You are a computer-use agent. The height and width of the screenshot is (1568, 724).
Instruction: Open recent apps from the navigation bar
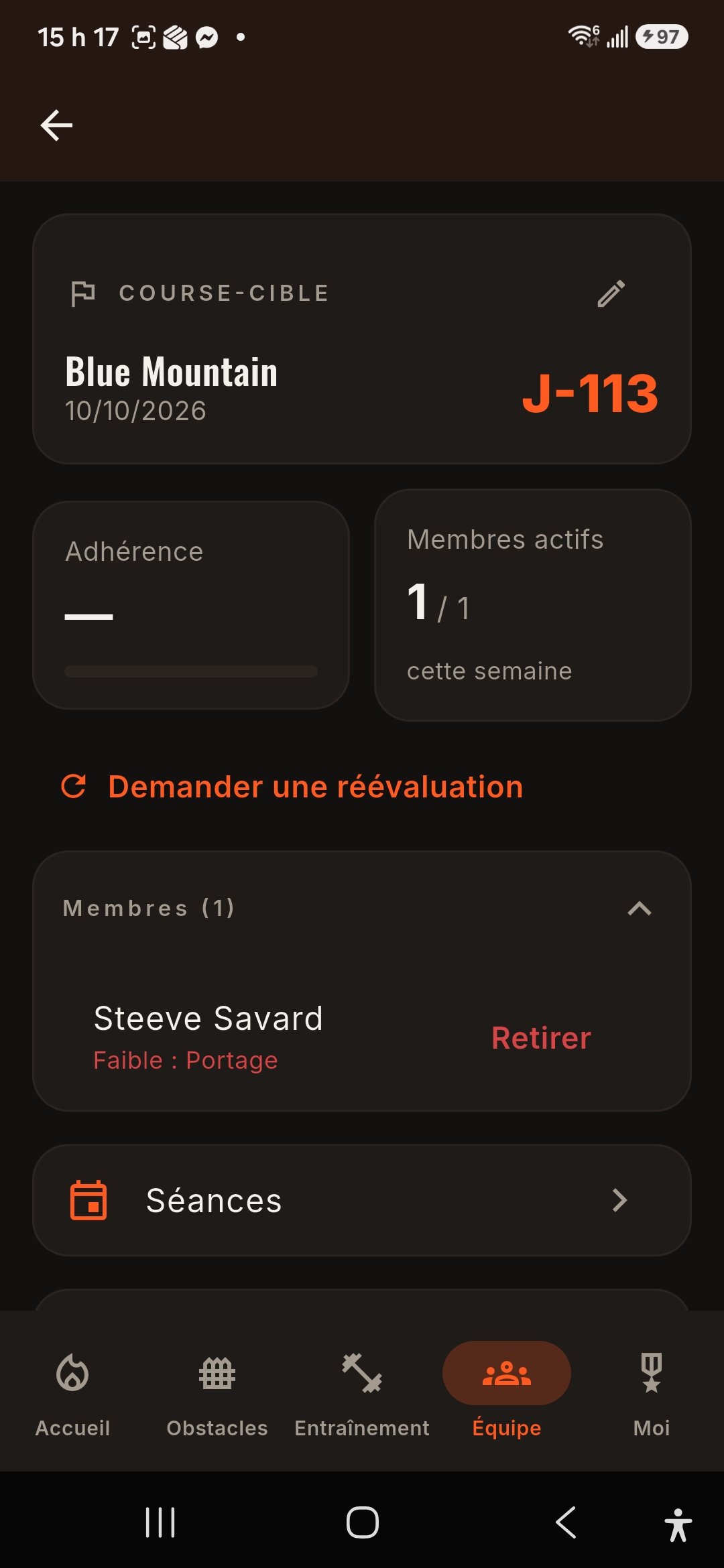pos(161,1522)
